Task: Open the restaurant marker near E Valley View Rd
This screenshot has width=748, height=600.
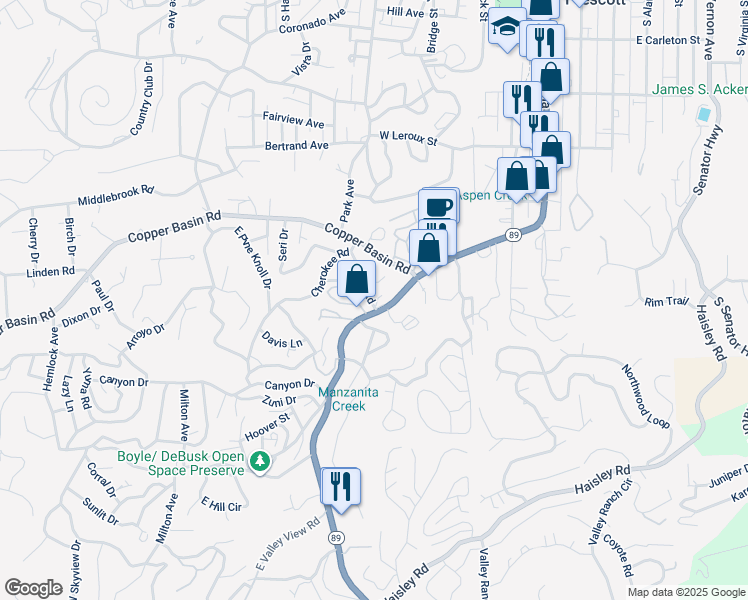Action: pyautogui.click(x=340, y=487)
